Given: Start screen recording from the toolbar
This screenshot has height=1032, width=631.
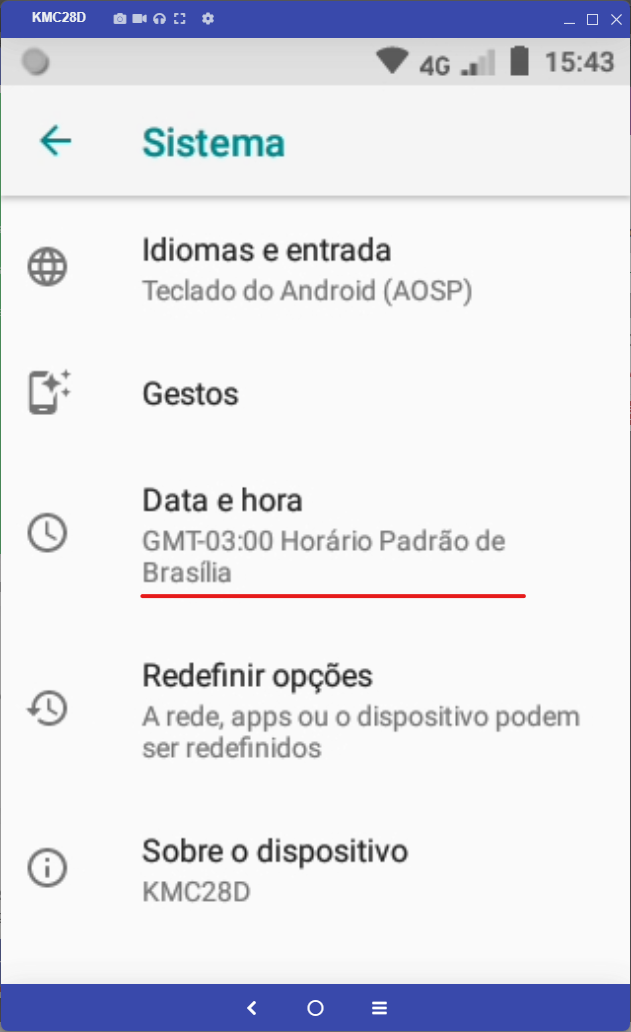Looking at the screenshot, I should pos(139,18).
